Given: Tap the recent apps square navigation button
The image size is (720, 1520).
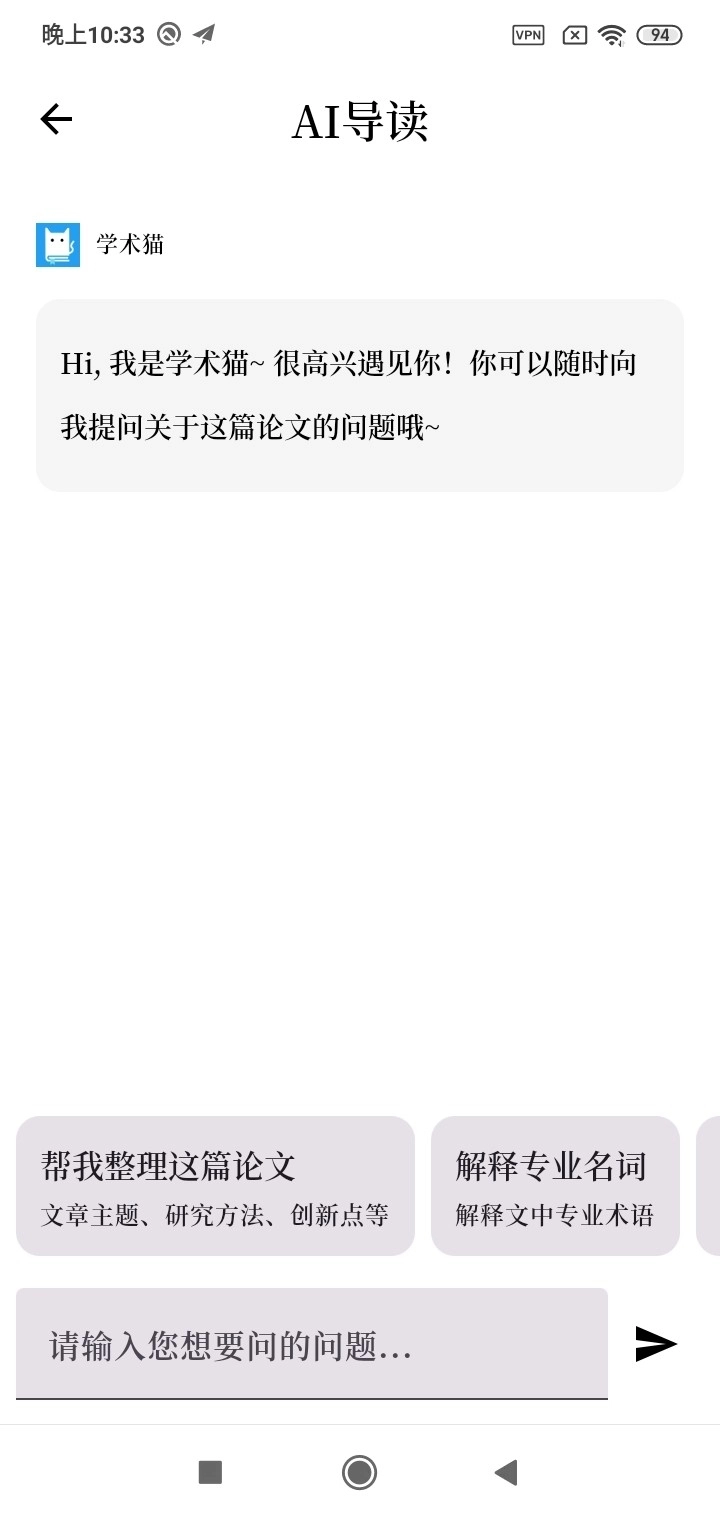Looking at the screenshot, I should 209,1472.
